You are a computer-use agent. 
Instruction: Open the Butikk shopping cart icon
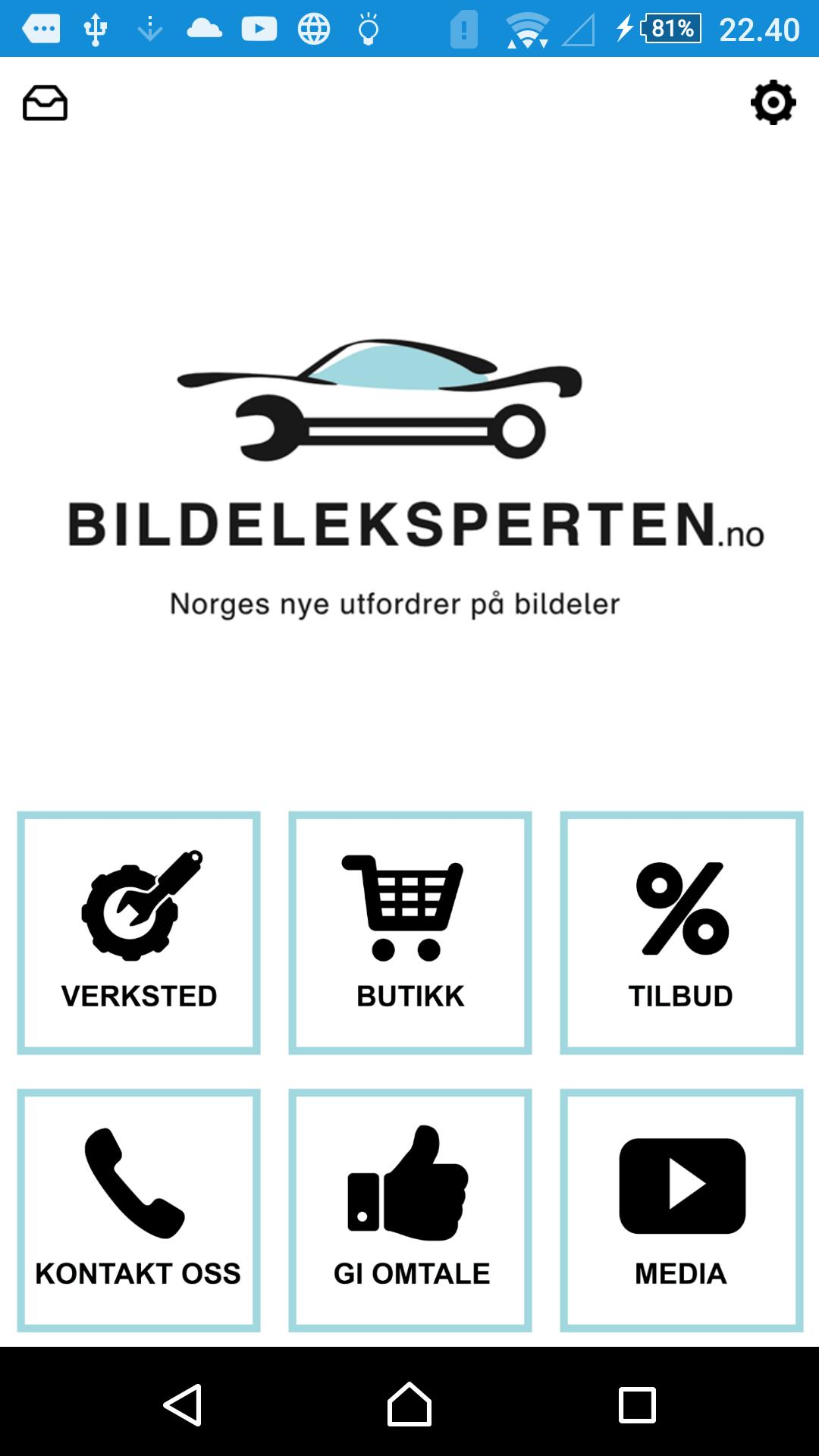[409, 902]
